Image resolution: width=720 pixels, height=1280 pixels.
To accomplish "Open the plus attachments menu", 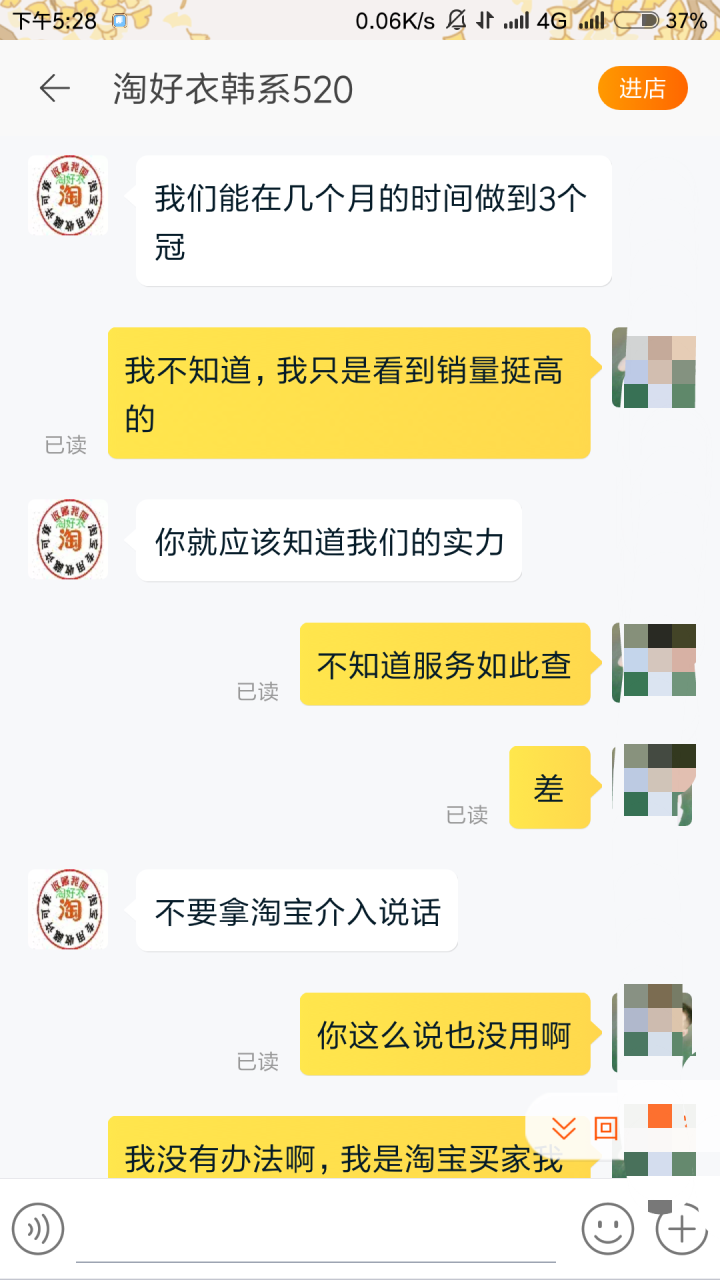I will tap(680, 1228).
